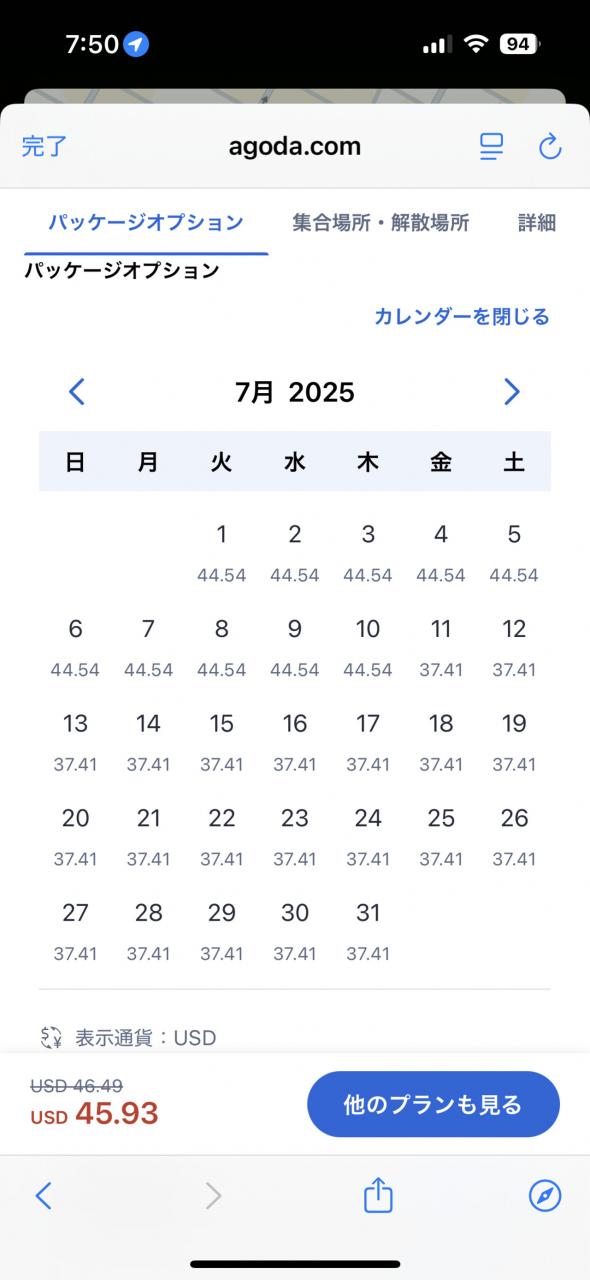
Task: Choose July 11 as the date
Action: pos(441,647)
